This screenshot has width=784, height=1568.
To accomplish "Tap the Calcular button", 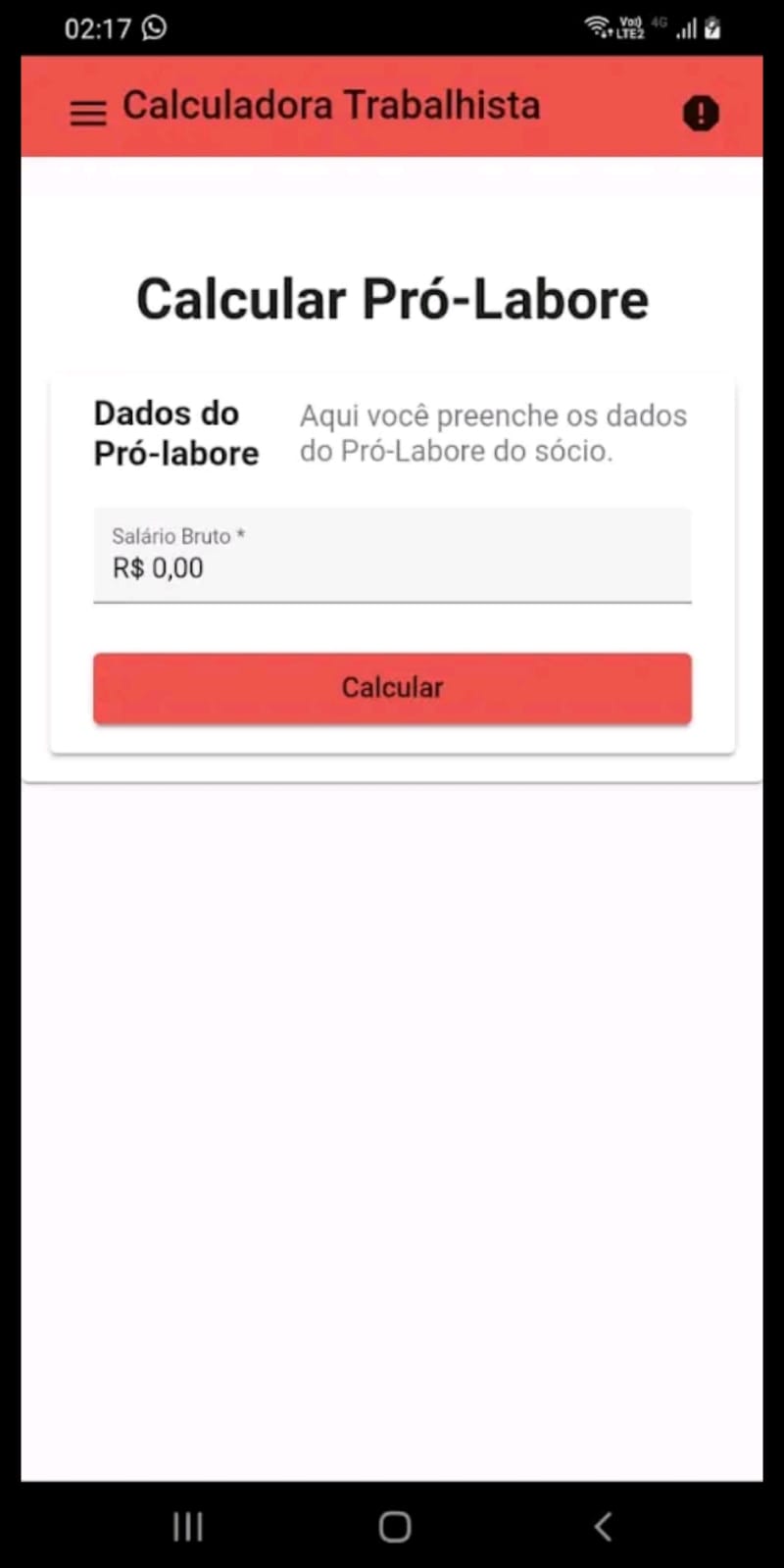I will (x=392, y=688).
